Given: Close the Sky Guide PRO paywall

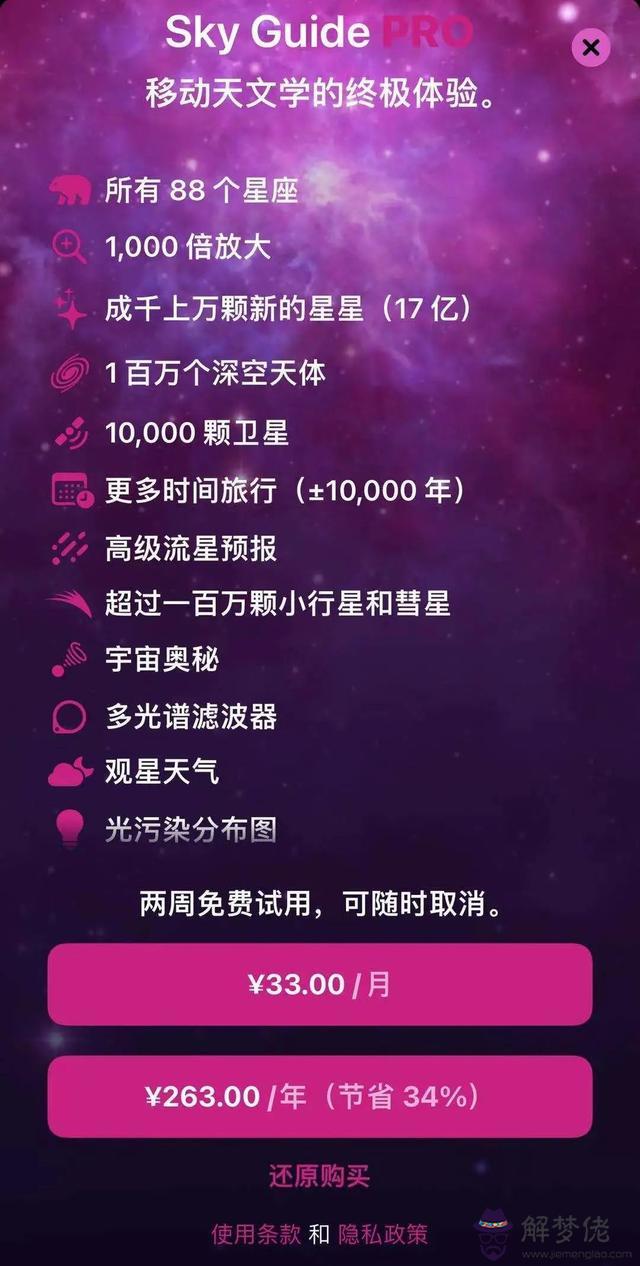Looking at the screenshot, I should pos(591,47).
